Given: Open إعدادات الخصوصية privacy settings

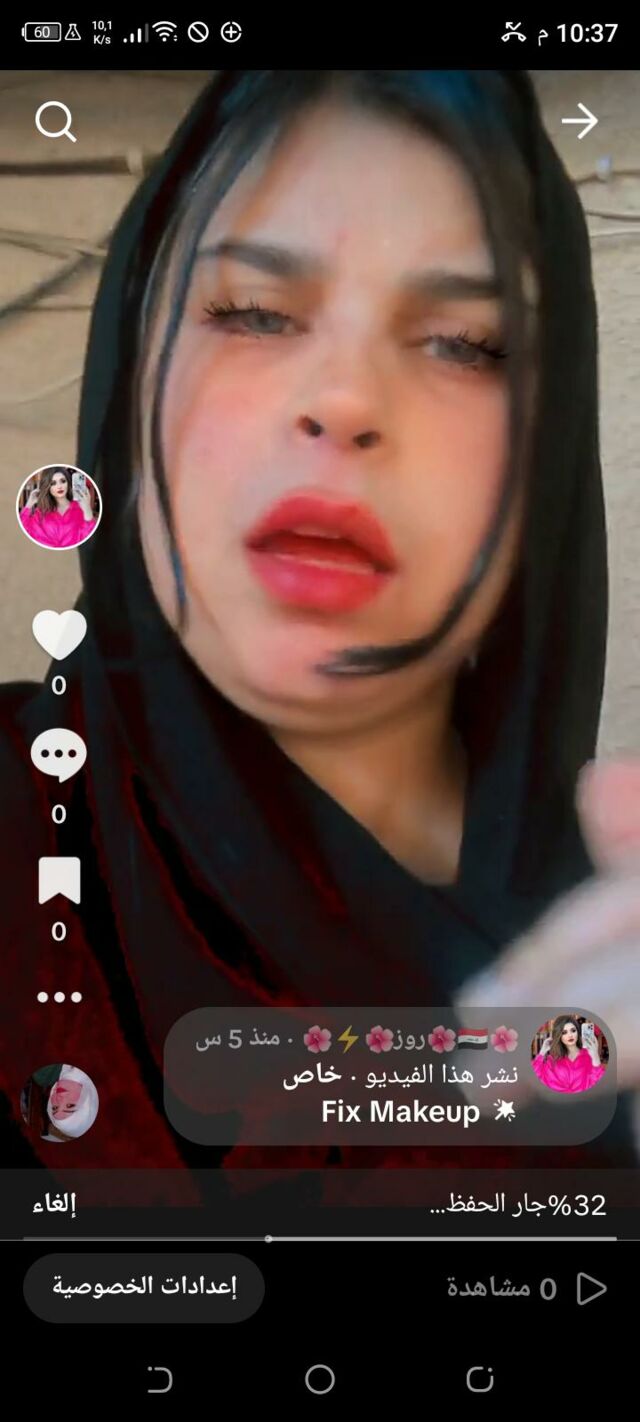Looking at the screenshot, I should click(x=144, y=1287).
